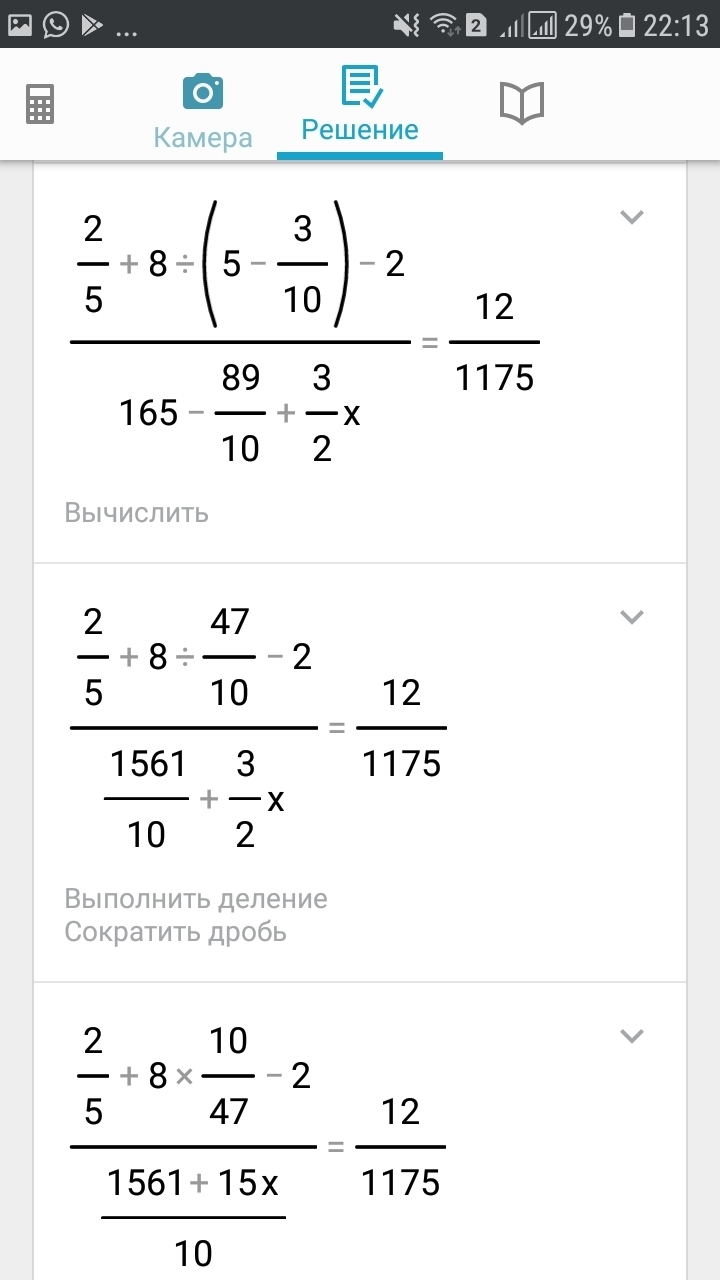The width and height of the screenshot is (720, 1280).
Task: Open the calculator tab
Action: pos(40,104)
